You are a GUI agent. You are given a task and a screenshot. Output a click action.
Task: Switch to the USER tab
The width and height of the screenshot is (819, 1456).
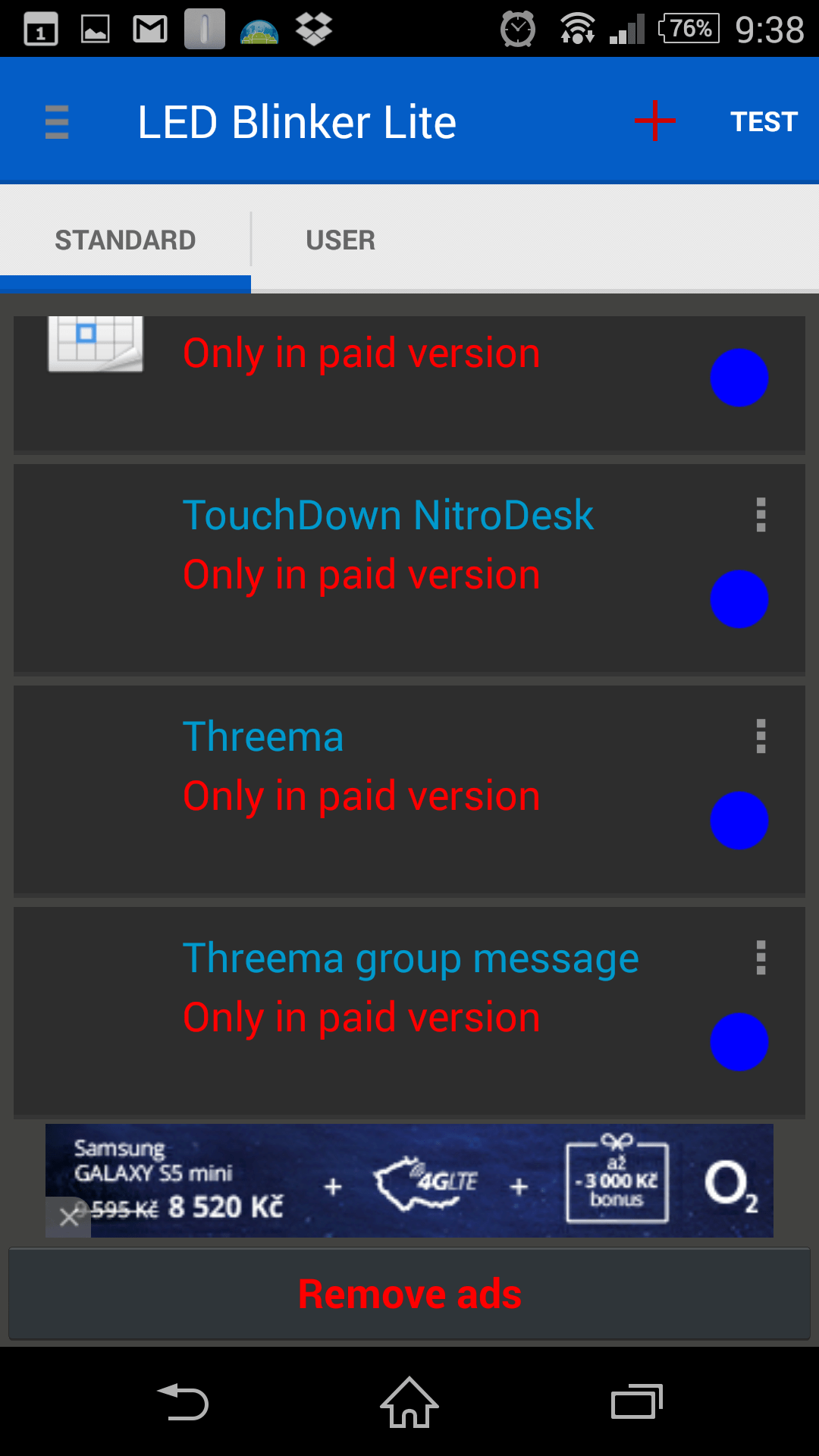(x=340, y=240)
